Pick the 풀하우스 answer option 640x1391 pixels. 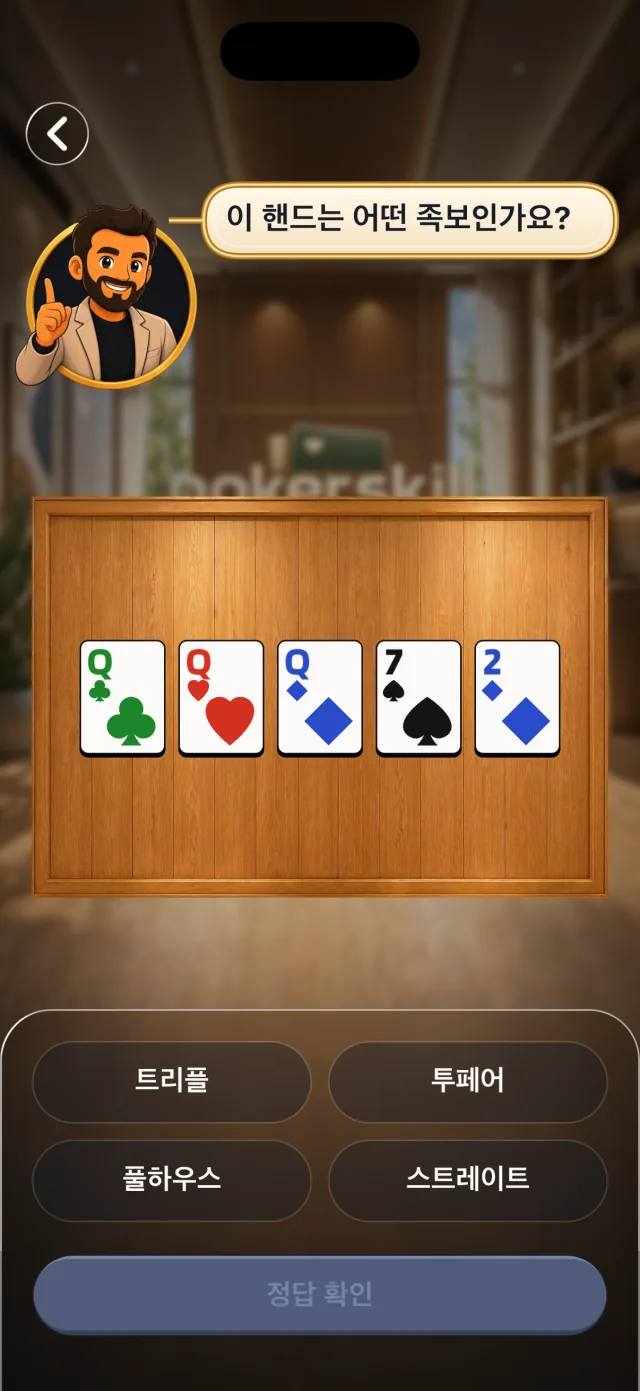coord(172,1179)
